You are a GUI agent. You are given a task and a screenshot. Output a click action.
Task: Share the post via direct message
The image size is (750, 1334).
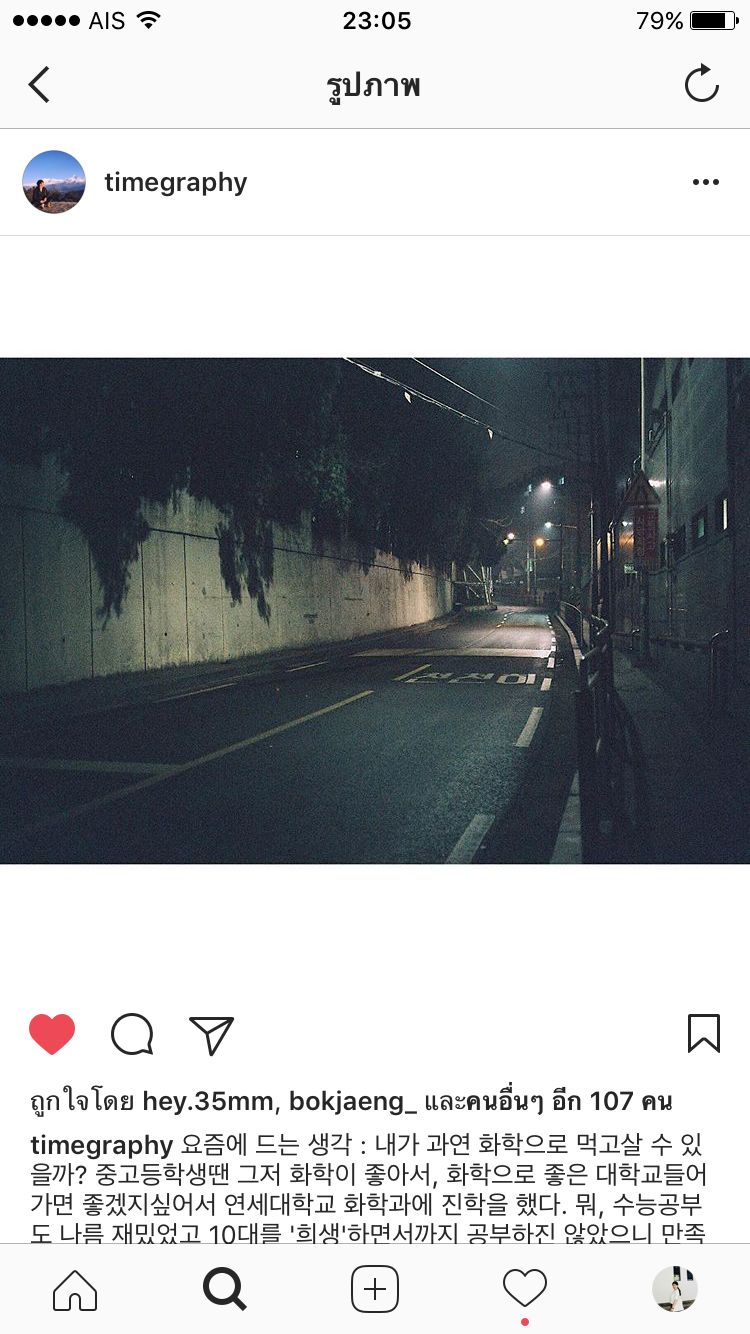coord(211,1034)
